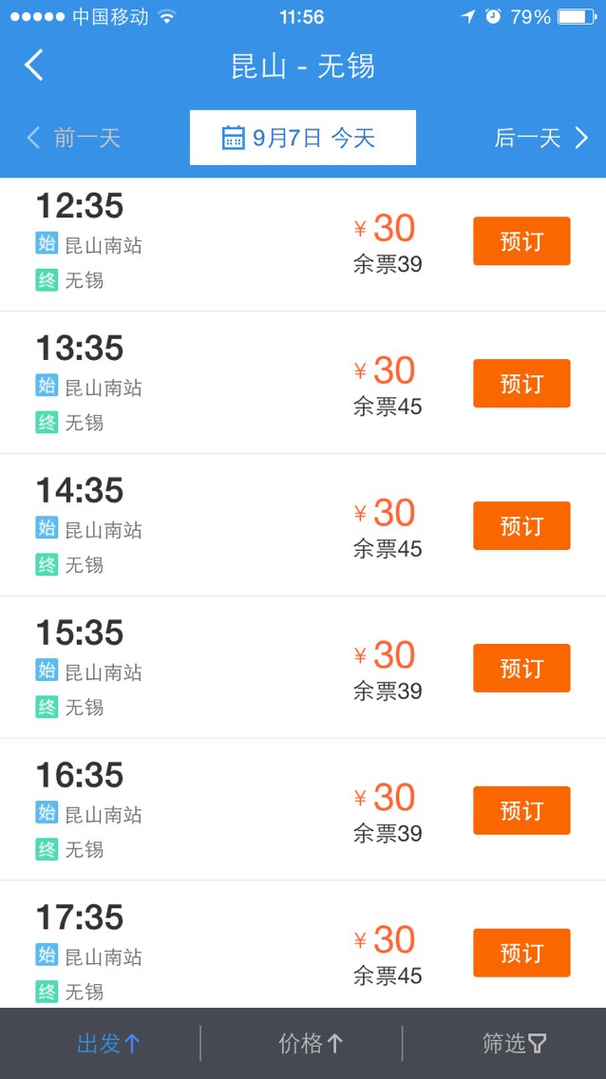606x1079 pixels.
Task: Sort by price (价格)
Action: click(x=310, y=1044)
